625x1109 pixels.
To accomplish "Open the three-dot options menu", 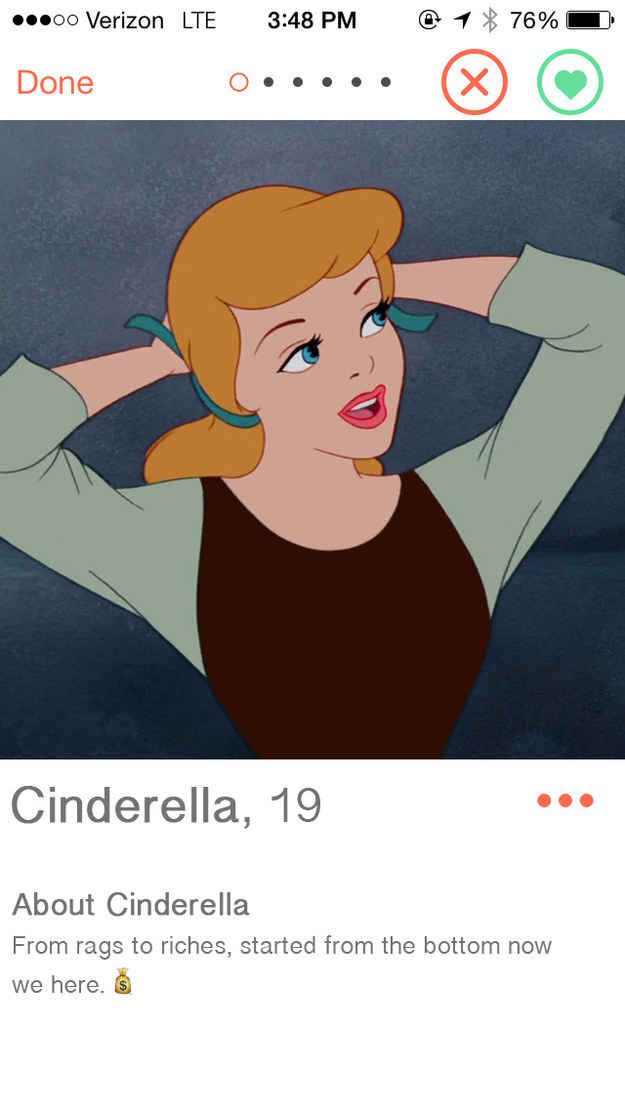I will pyautogui.click(x=565, y=800).
